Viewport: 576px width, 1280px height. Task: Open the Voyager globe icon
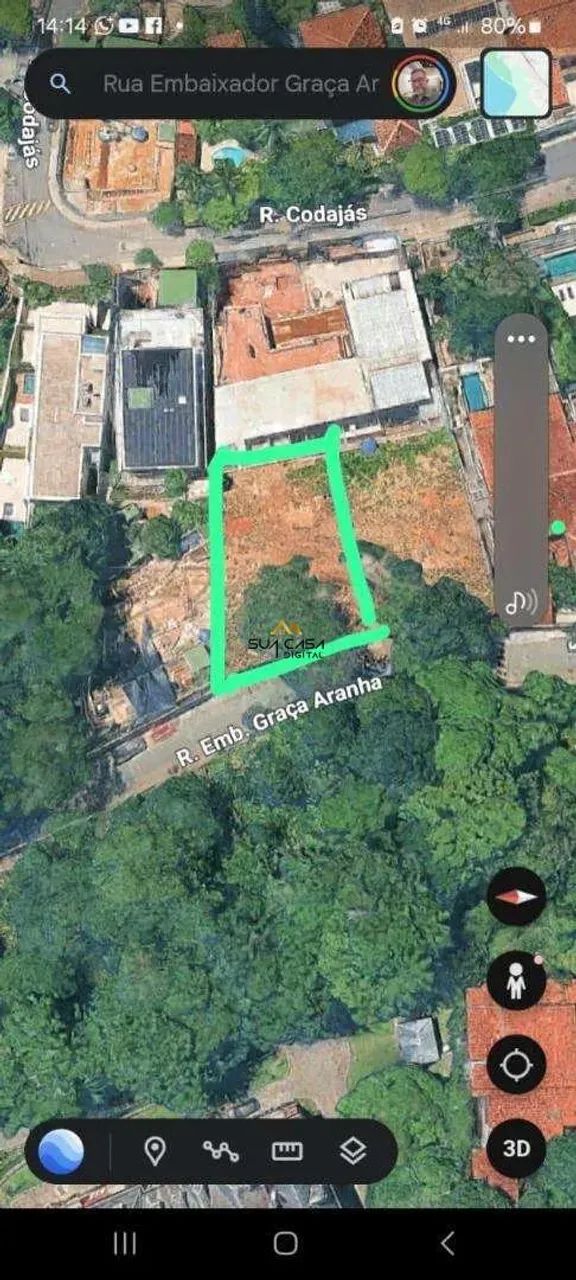point(61,1151)
